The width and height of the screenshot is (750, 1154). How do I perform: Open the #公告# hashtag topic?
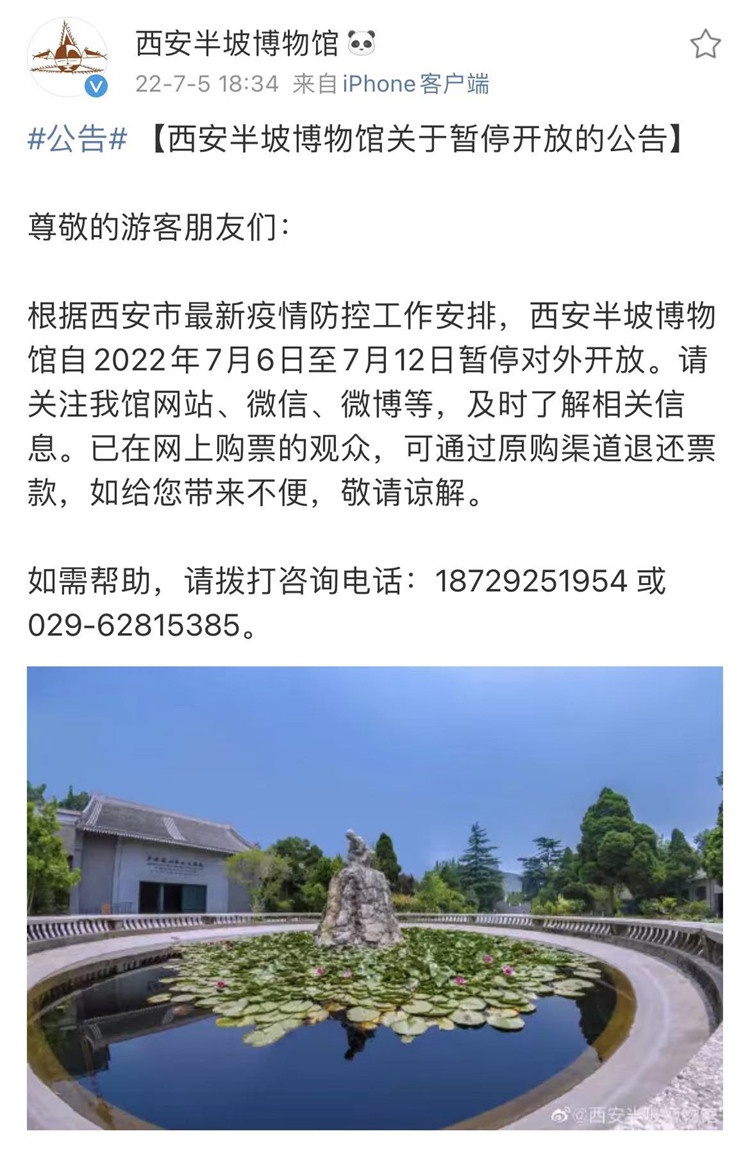pyautogui.click(x=77, y=141)
